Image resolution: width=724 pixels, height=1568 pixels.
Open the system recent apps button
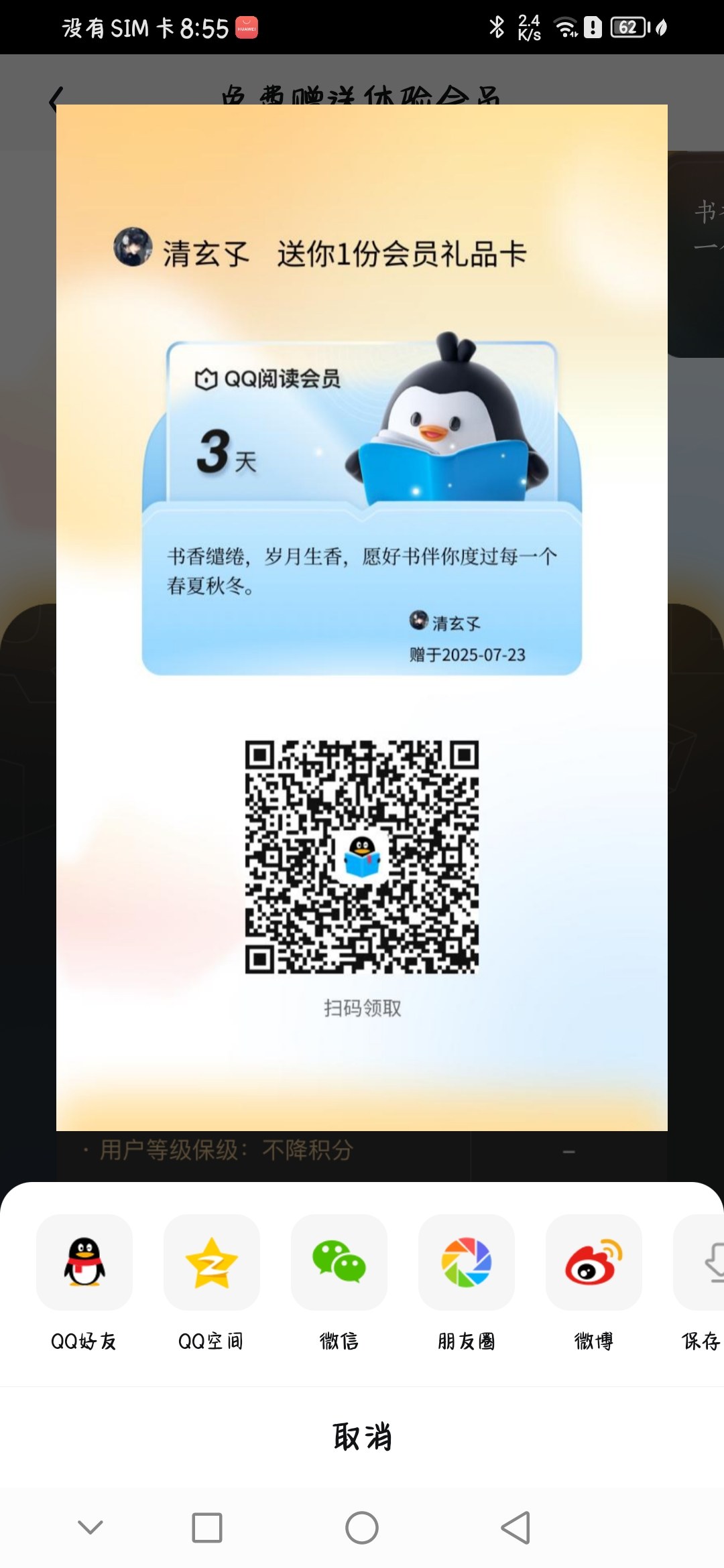[207, 1528]
